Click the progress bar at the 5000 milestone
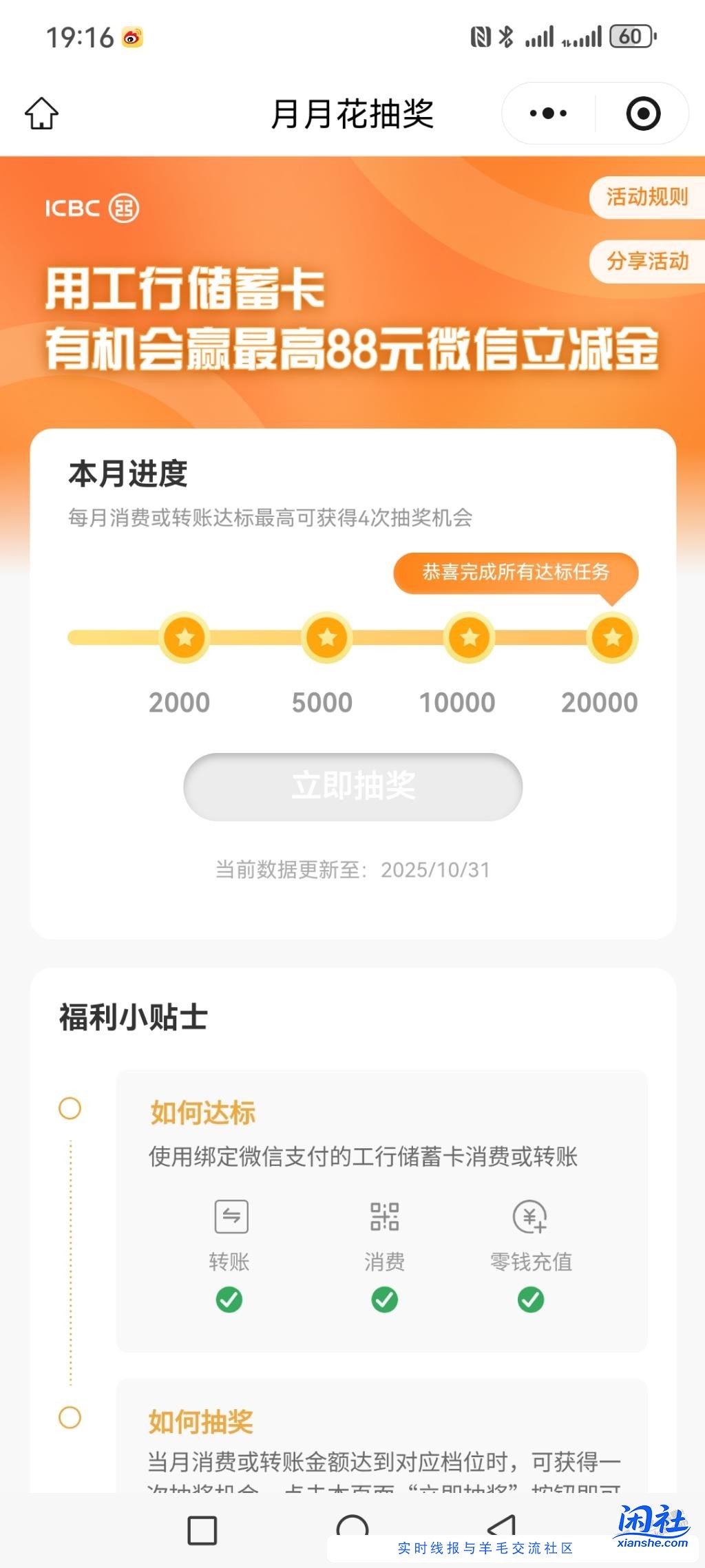The image size is (705, 1568). 325,638
